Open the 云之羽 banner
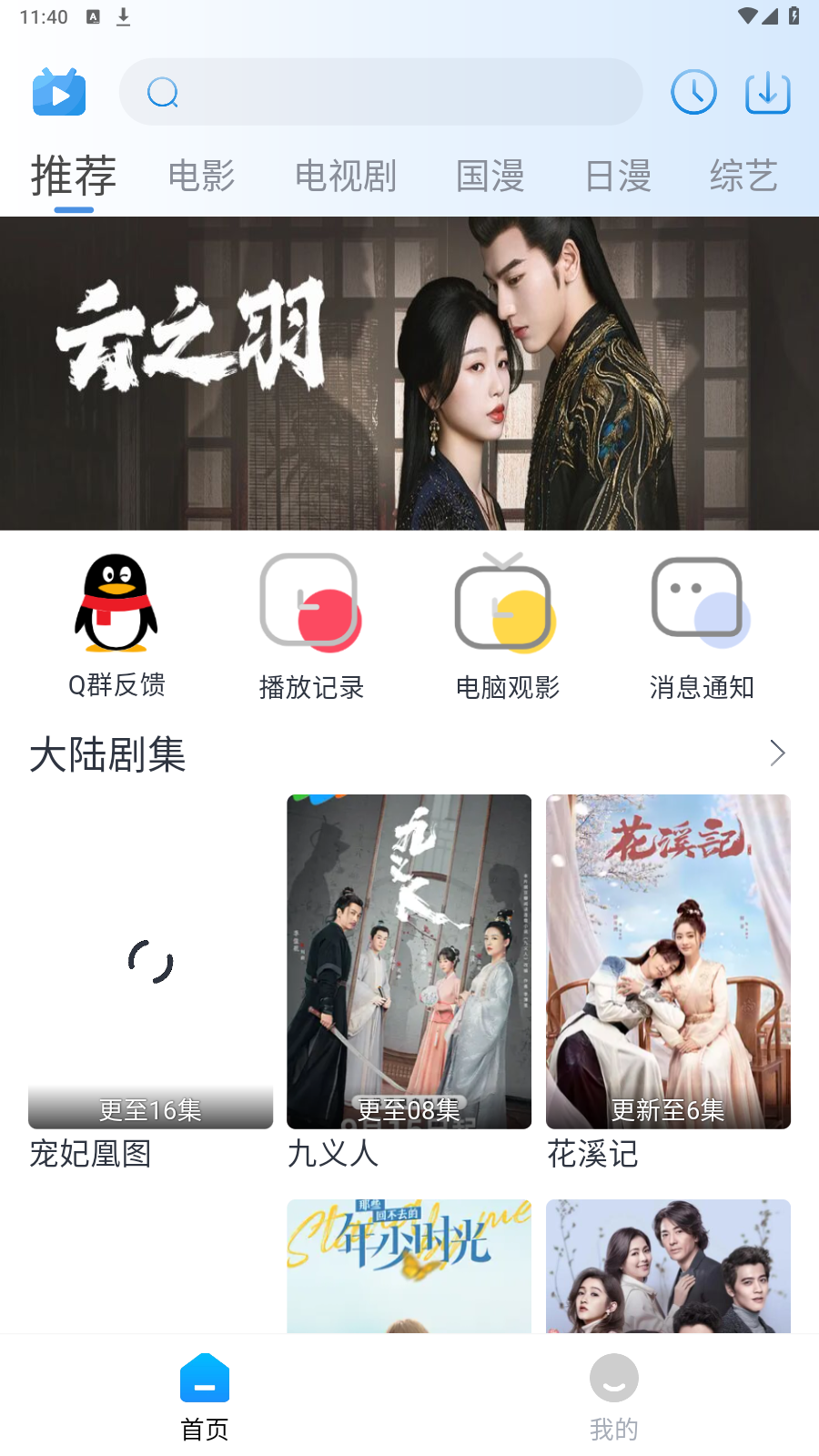This screenshot has height=1456, width=819. pos(409,373)
